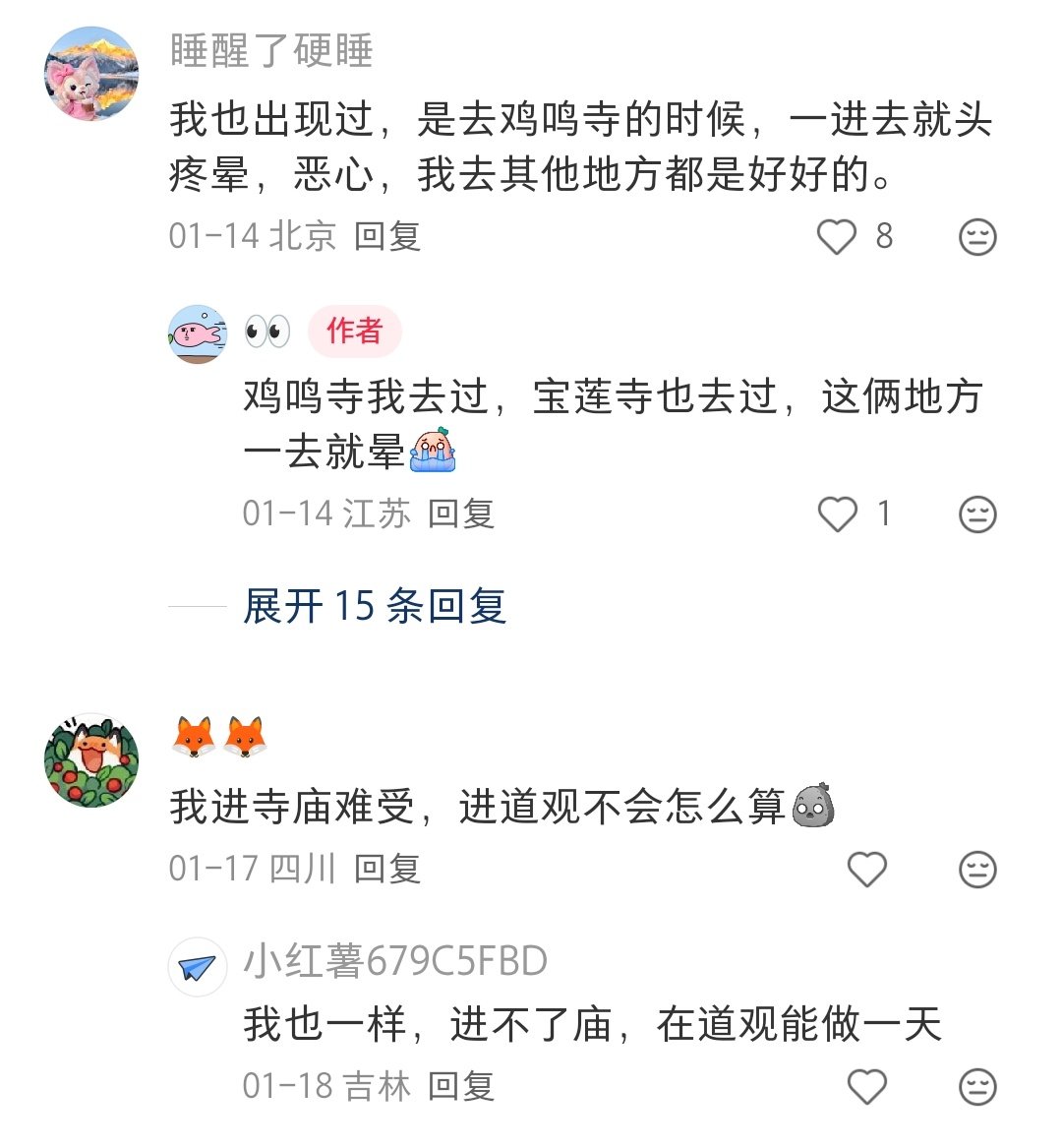Open username 睡醒了硬睡
Screen dimensions: 1062x1148
point(271,50)
